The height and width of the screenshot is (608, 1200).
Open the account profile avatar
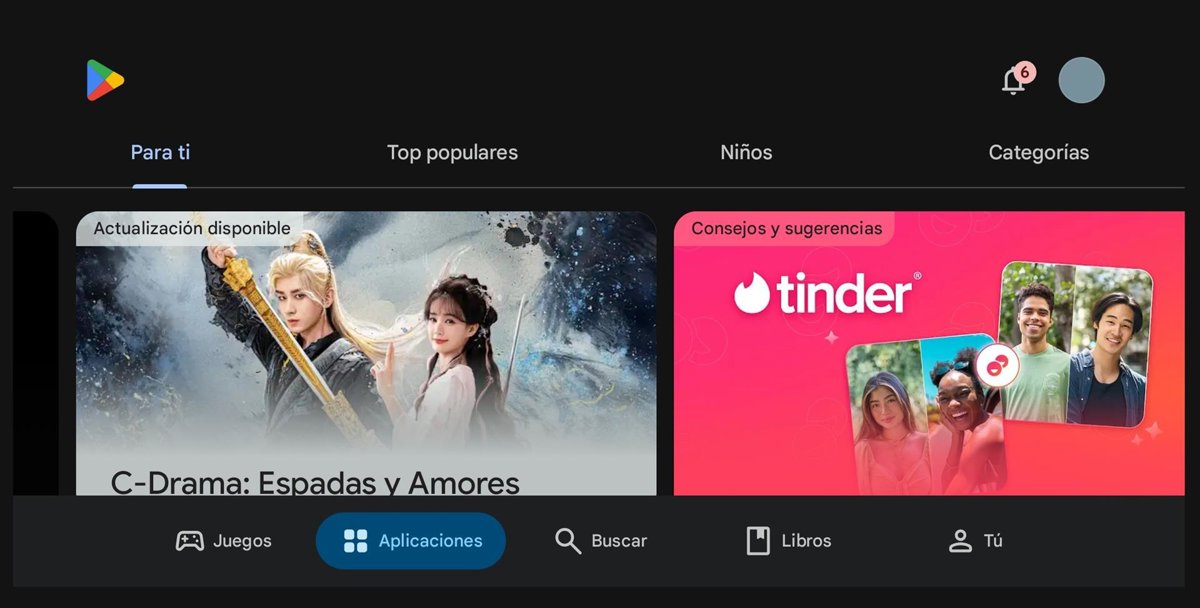(x=1081, y=80)
